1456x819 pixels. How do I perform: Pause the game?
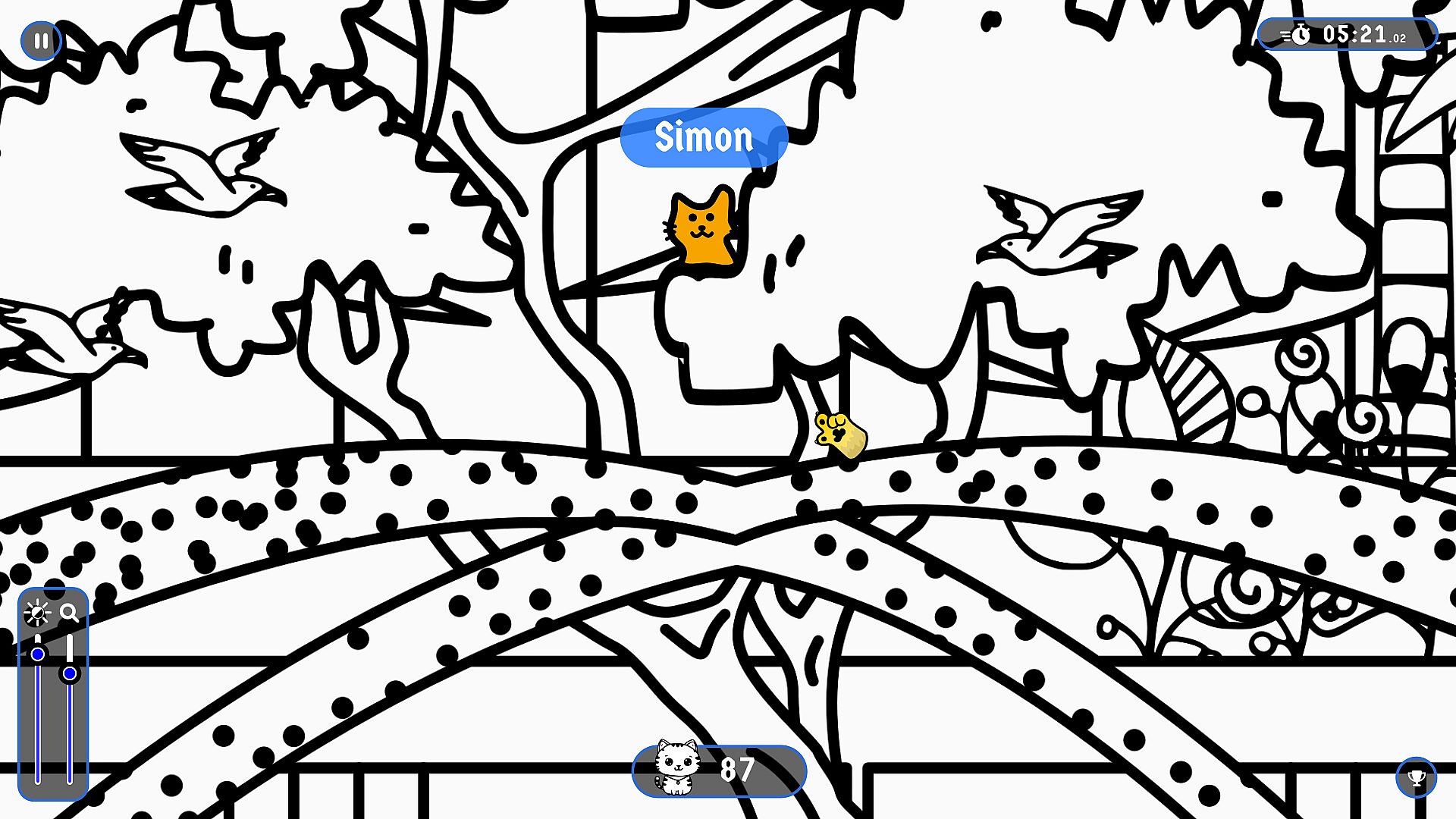41,41
